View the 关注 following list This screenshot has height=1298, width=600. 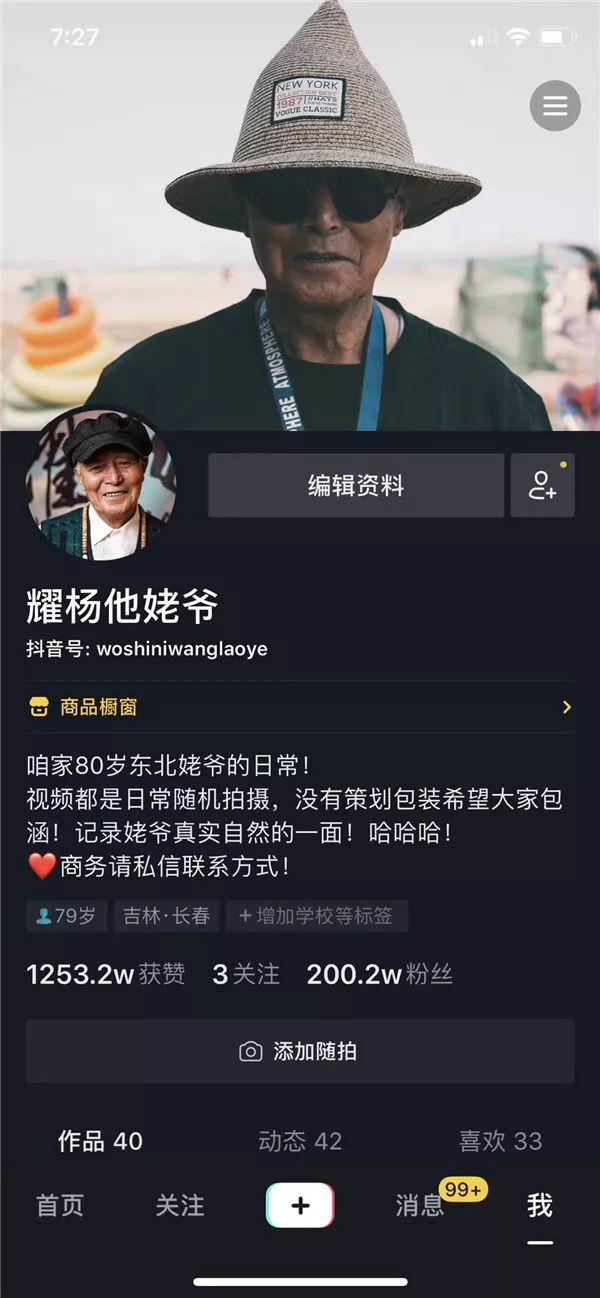246,975
